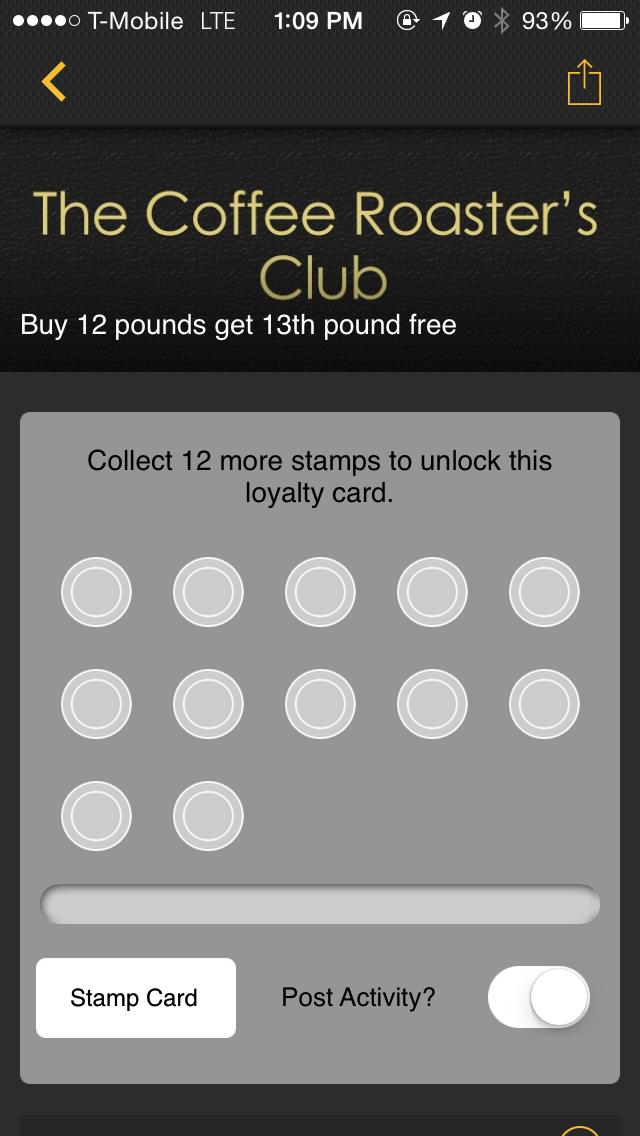Viewport: 640px width, 1136px height.
Task: Tap the Stamp Card button
Action: (135, 997)
